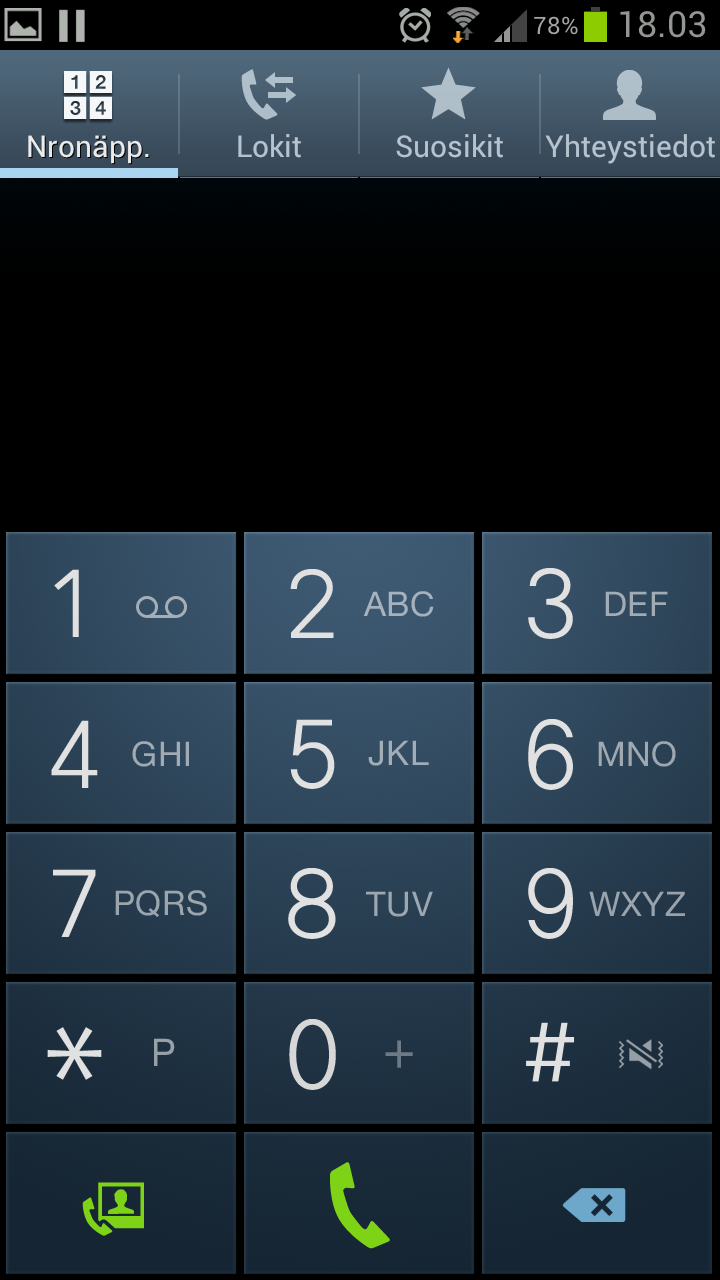Tap the star key
720x1280 pixels.
(121, 1053)
